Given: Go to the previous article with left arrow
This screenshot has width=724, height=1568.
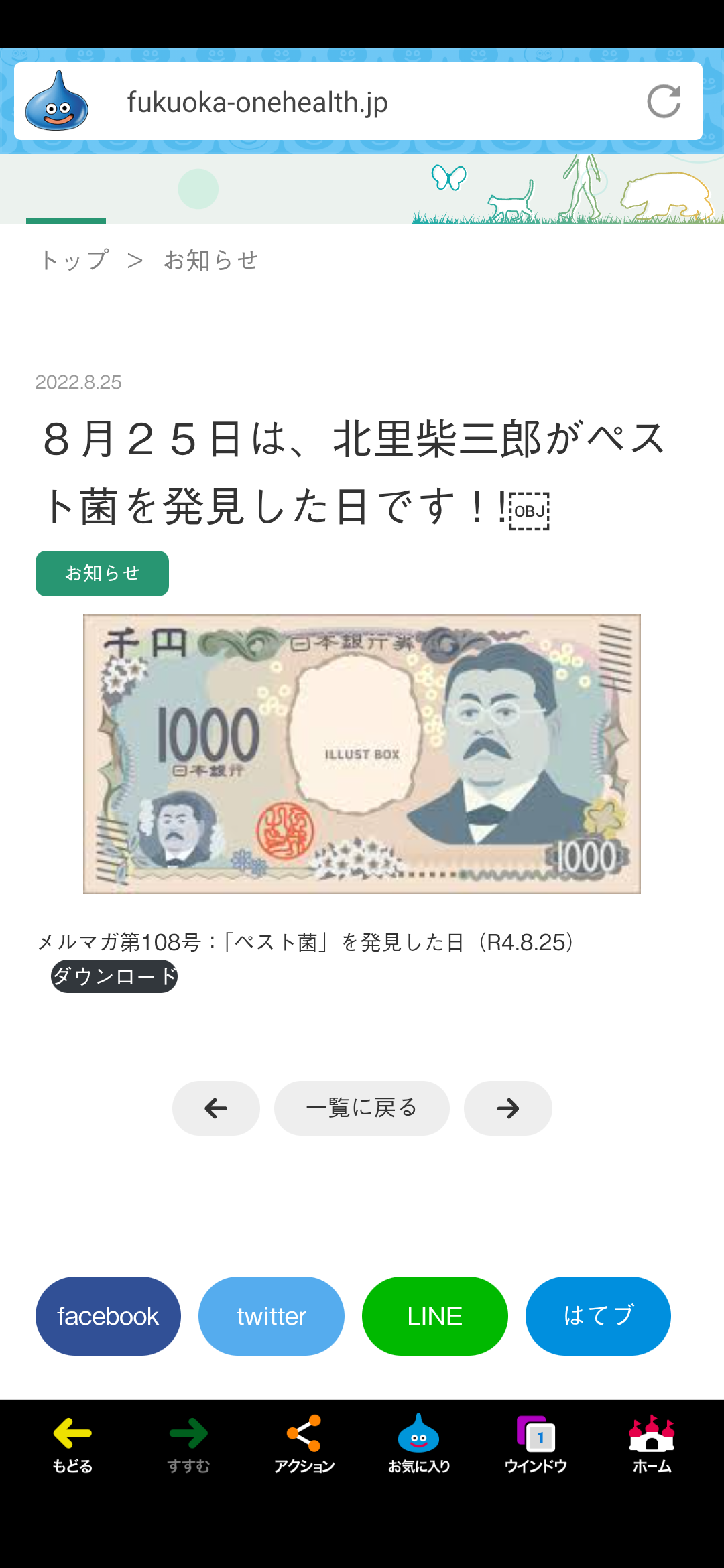Looking at the screenshot, I should pos(216,1108).
